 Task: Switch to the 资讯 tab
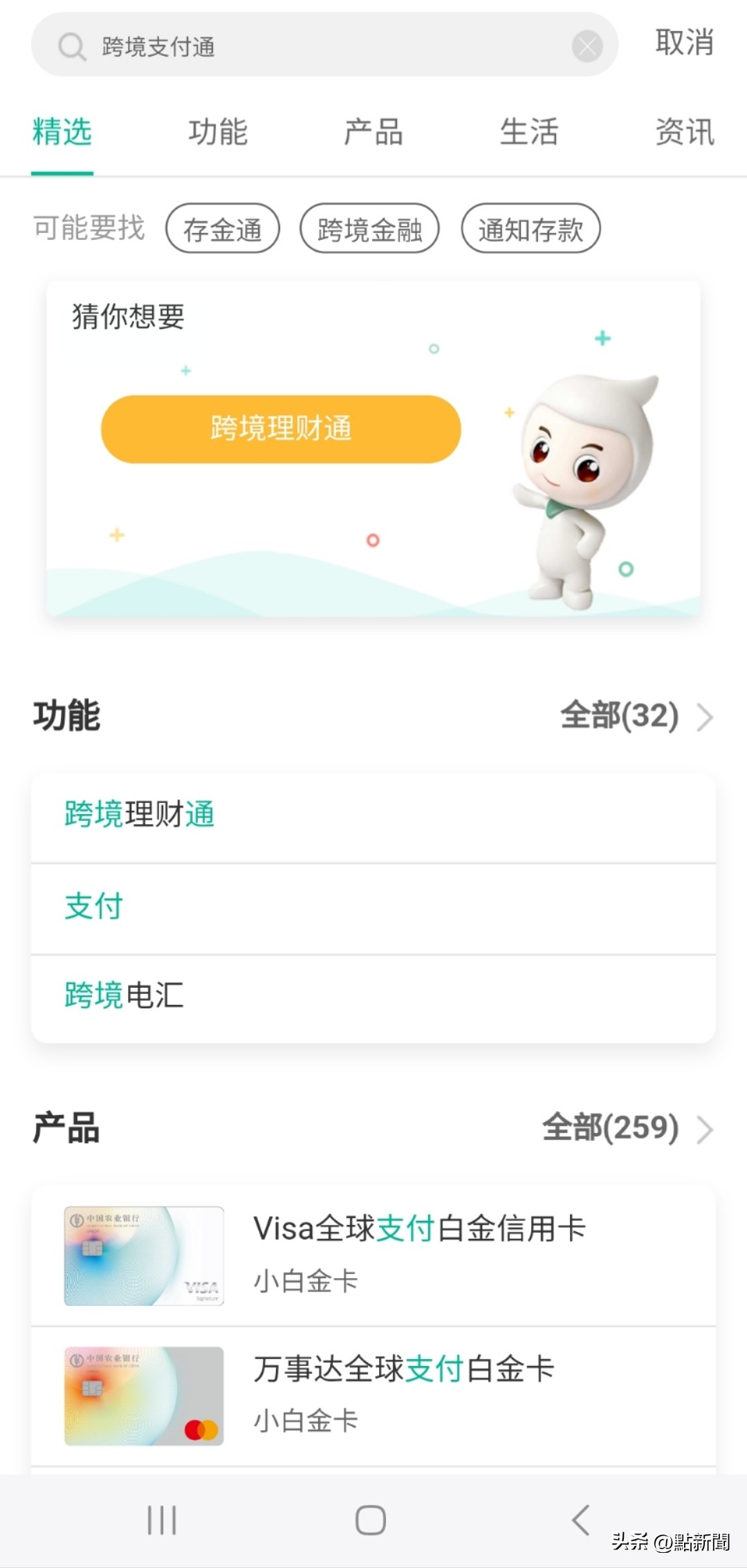coord(685,133)
